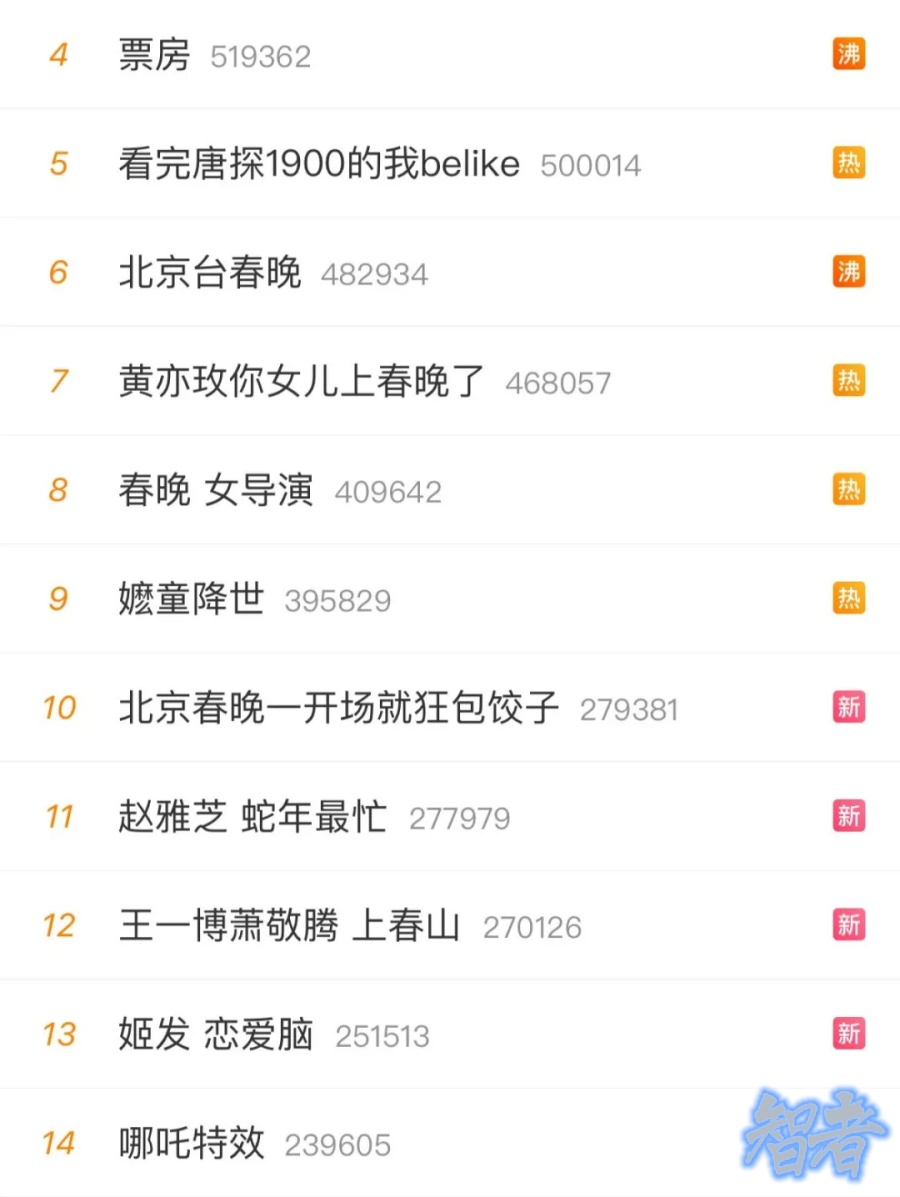Open the trending topic 票房
This screenshot has height=1197, width=900.
(x=155, y=55)
